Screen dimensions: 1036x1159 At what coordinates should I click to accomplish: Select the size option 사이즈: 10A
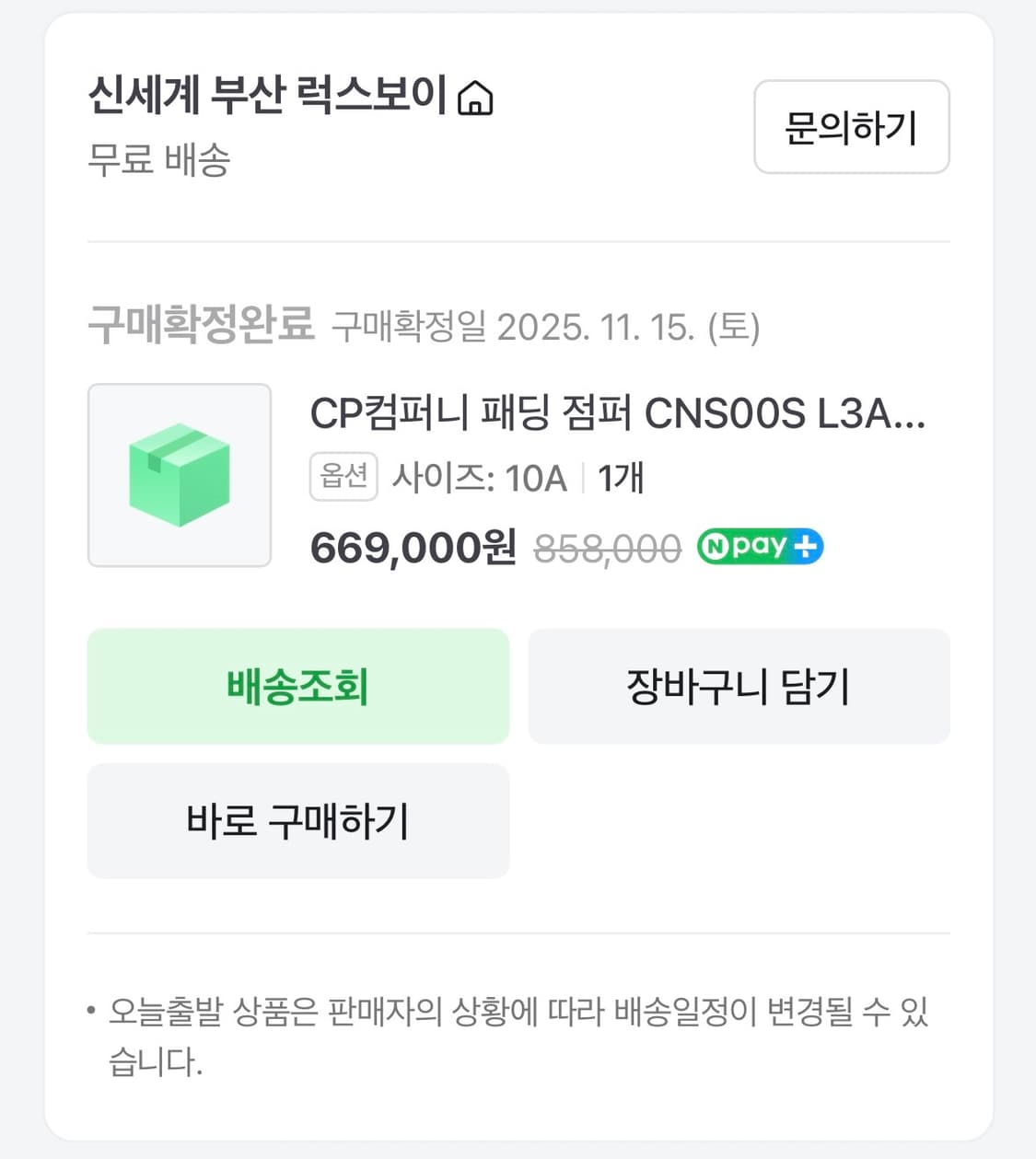[479, 476]
